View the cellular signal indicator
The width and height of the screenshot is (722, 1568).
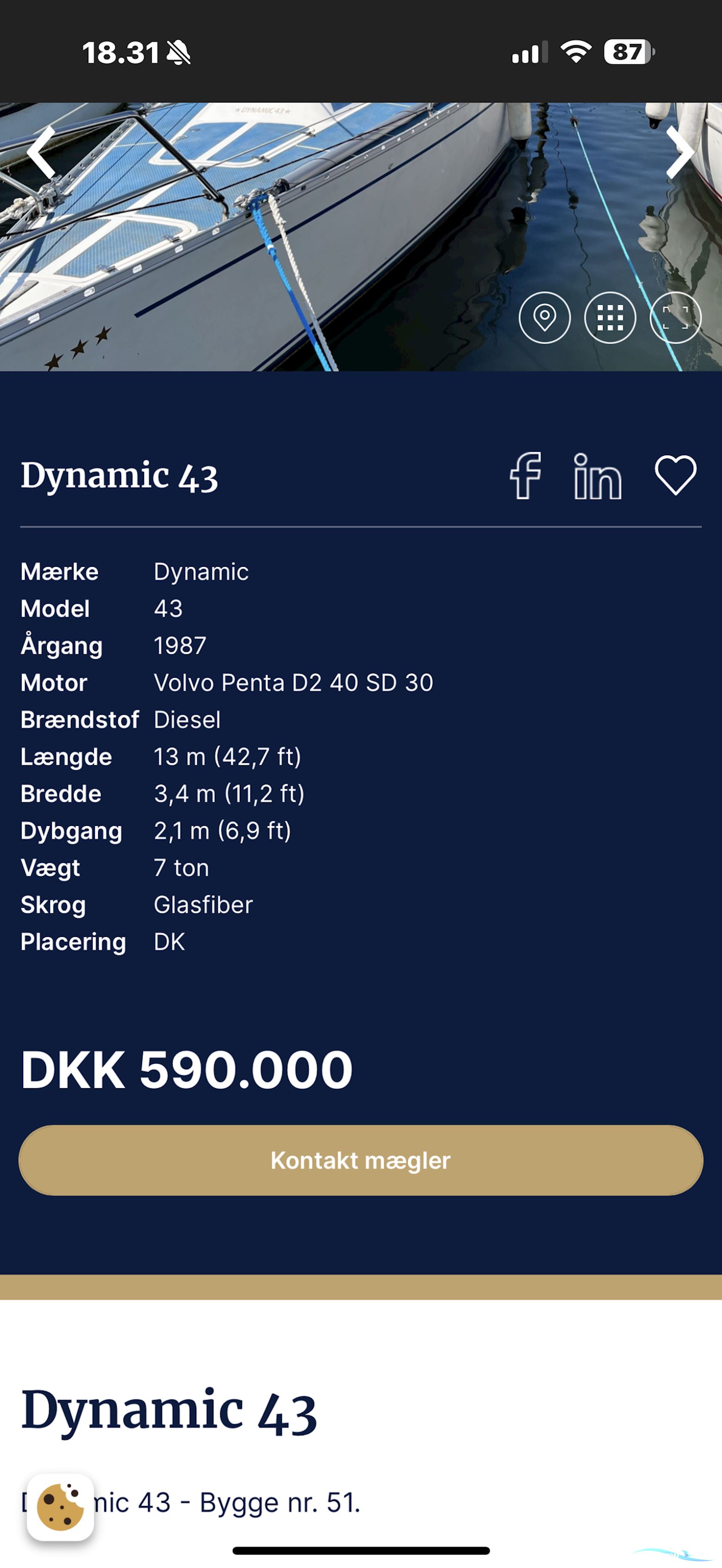[527, 55]
